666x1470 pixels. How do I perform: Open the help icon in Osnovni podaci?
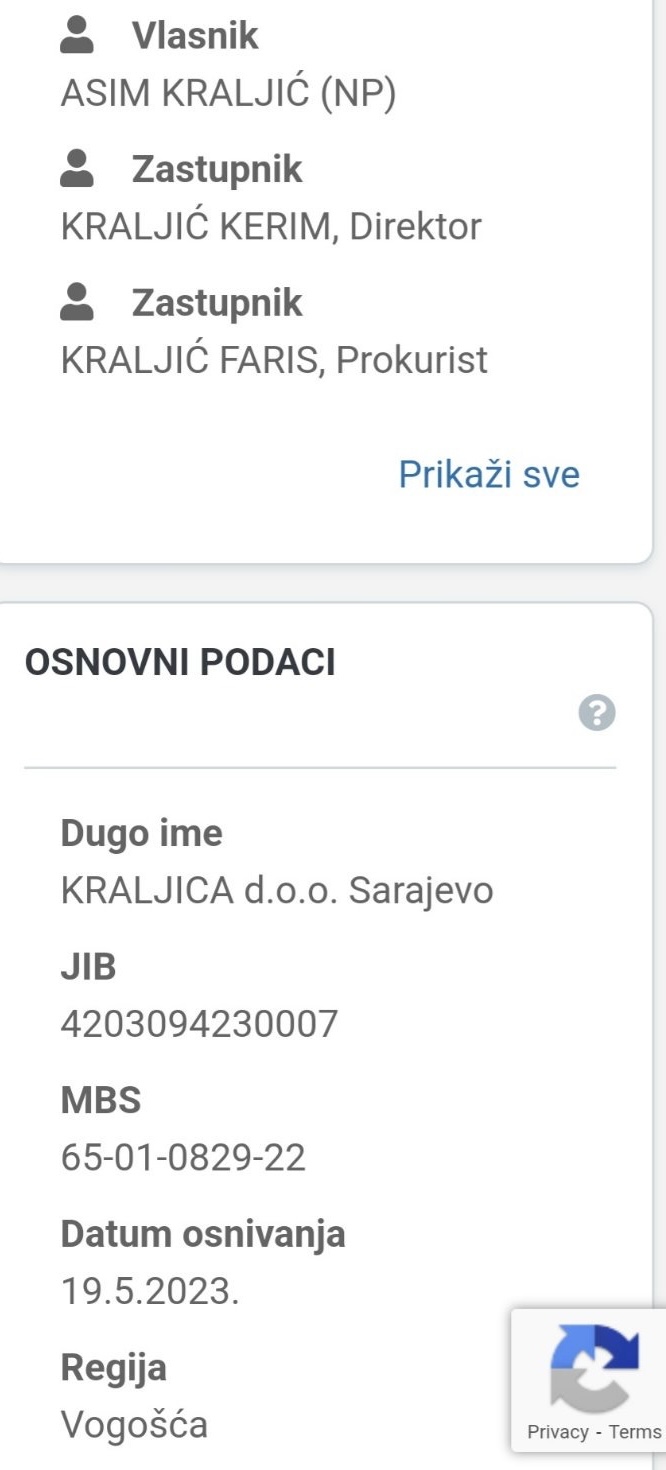tap(598, 713)
